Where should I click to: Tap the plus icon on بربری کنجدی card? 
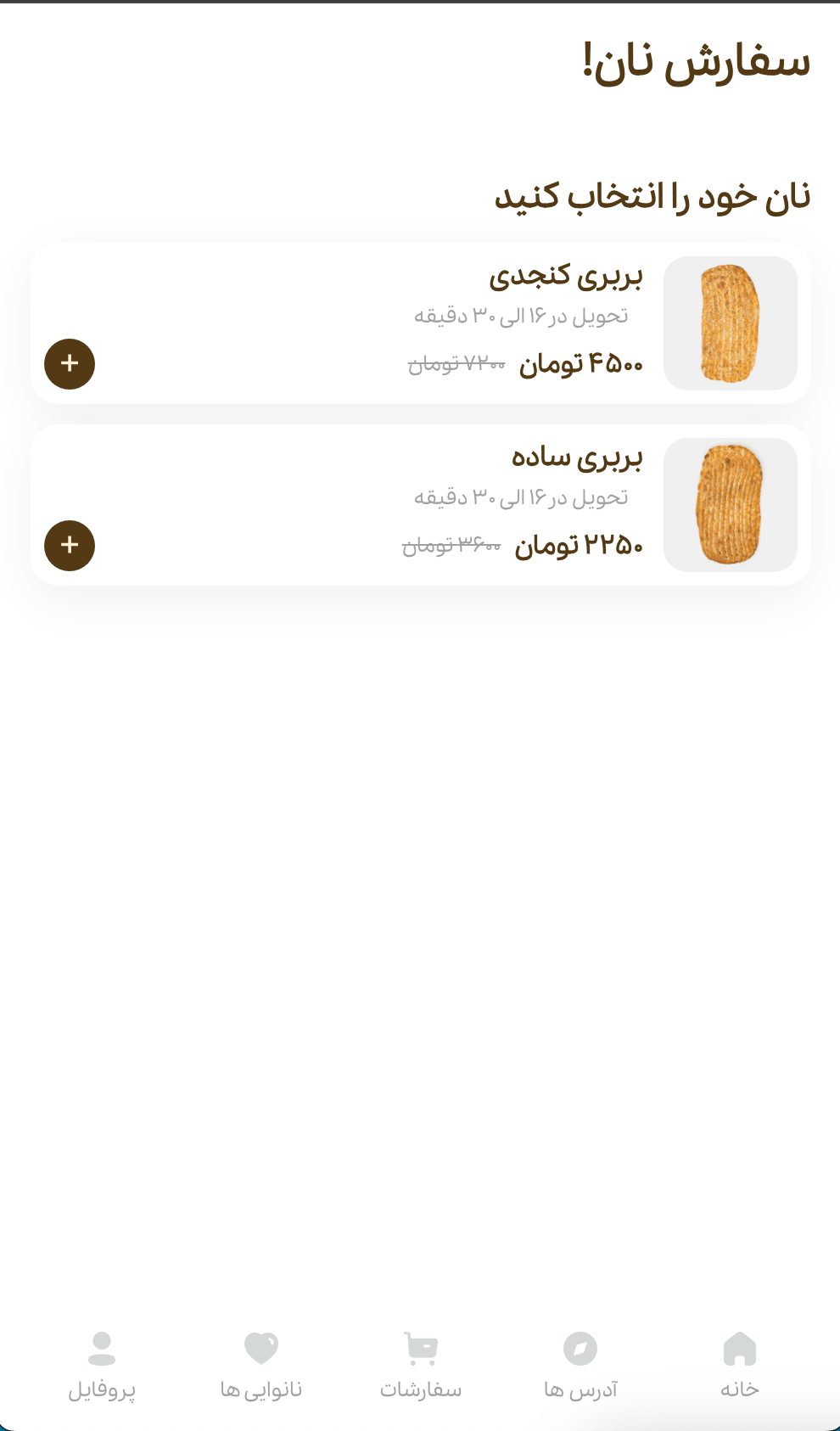(x=70, y=363)
